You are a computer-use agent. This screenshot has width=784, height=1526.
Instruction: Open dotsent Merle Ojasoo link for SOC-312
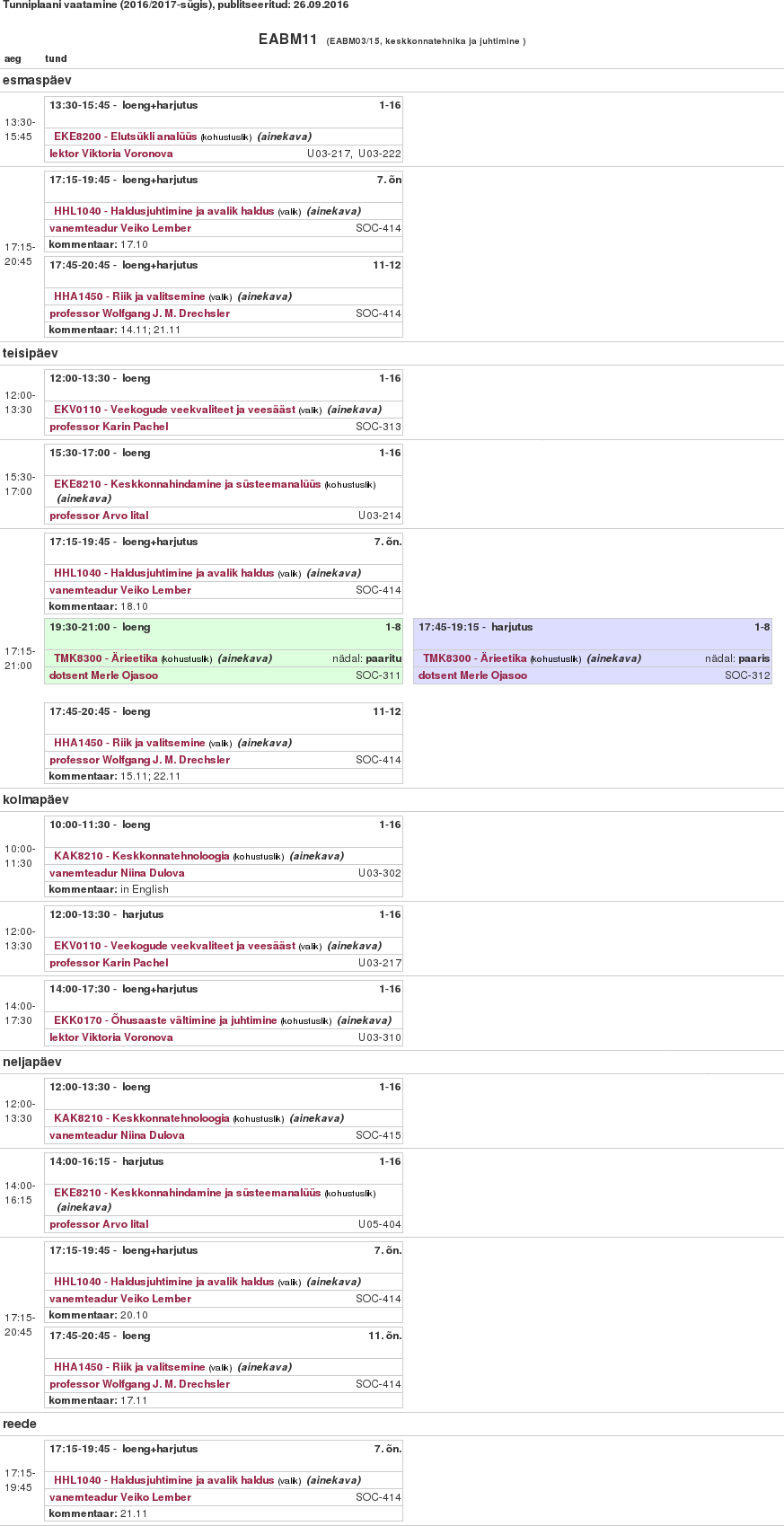click(x=472, y=675)
